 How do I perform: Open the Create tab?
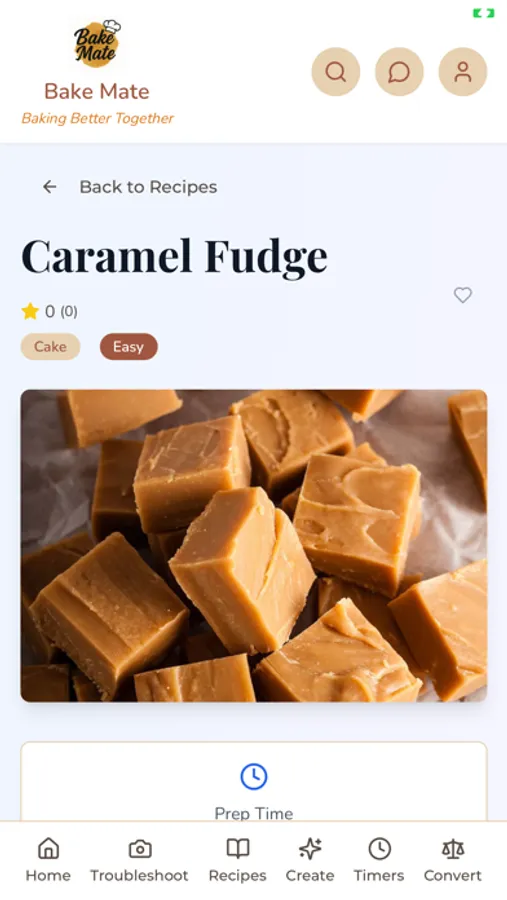[310, 860]
